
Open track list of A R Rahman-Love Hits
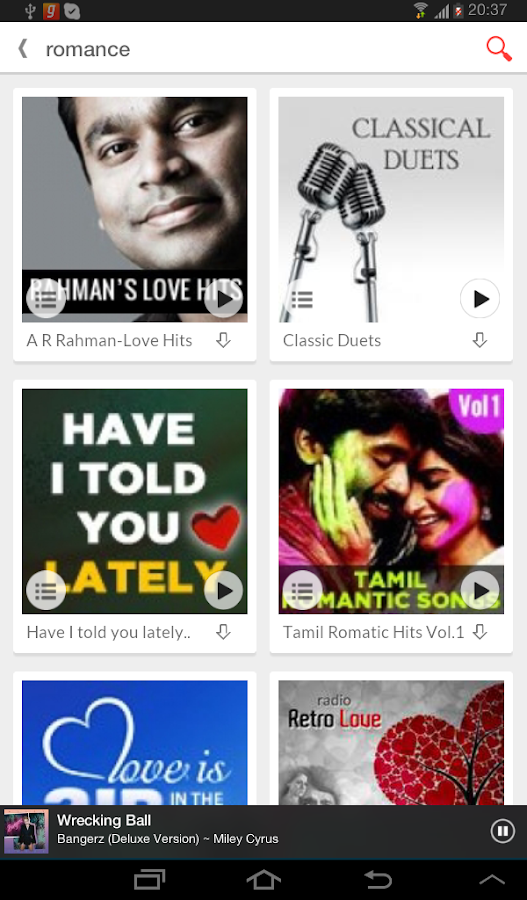pos(46,298)
